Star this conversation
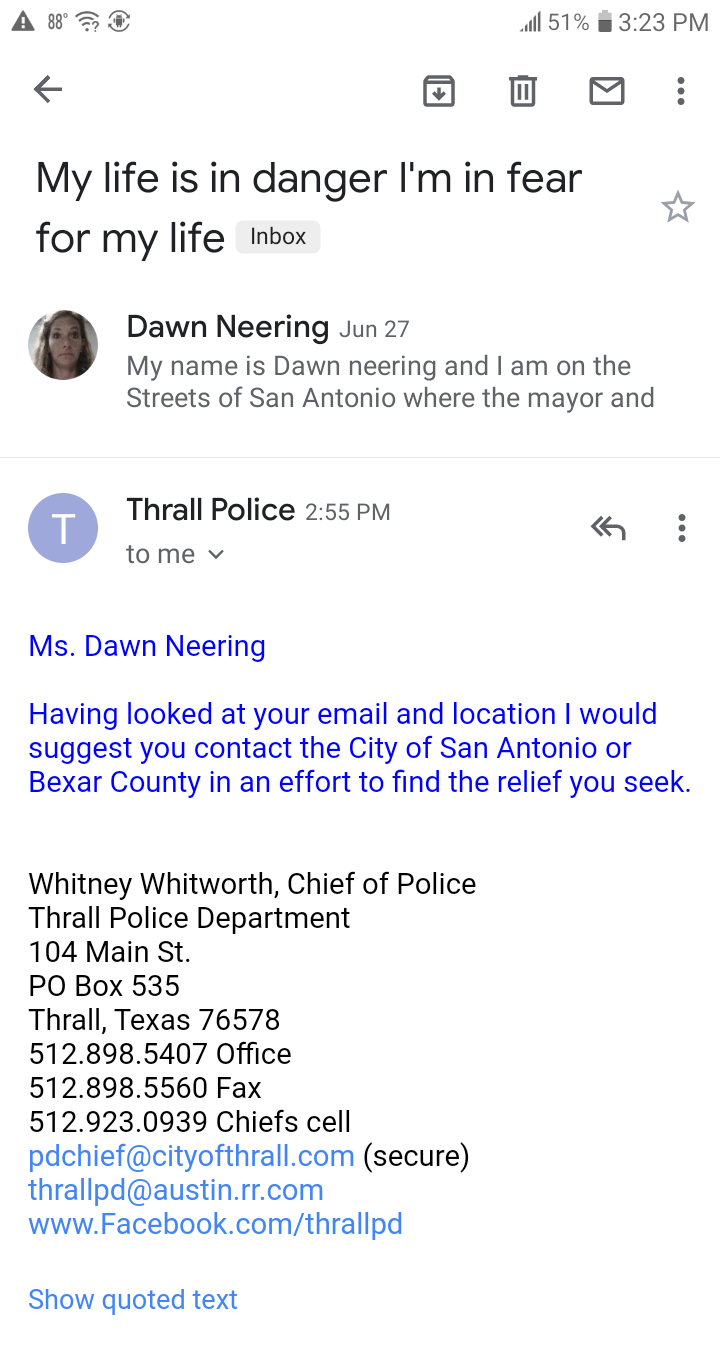This screenshot has height=1356, width=720. [x=677, y=208]
